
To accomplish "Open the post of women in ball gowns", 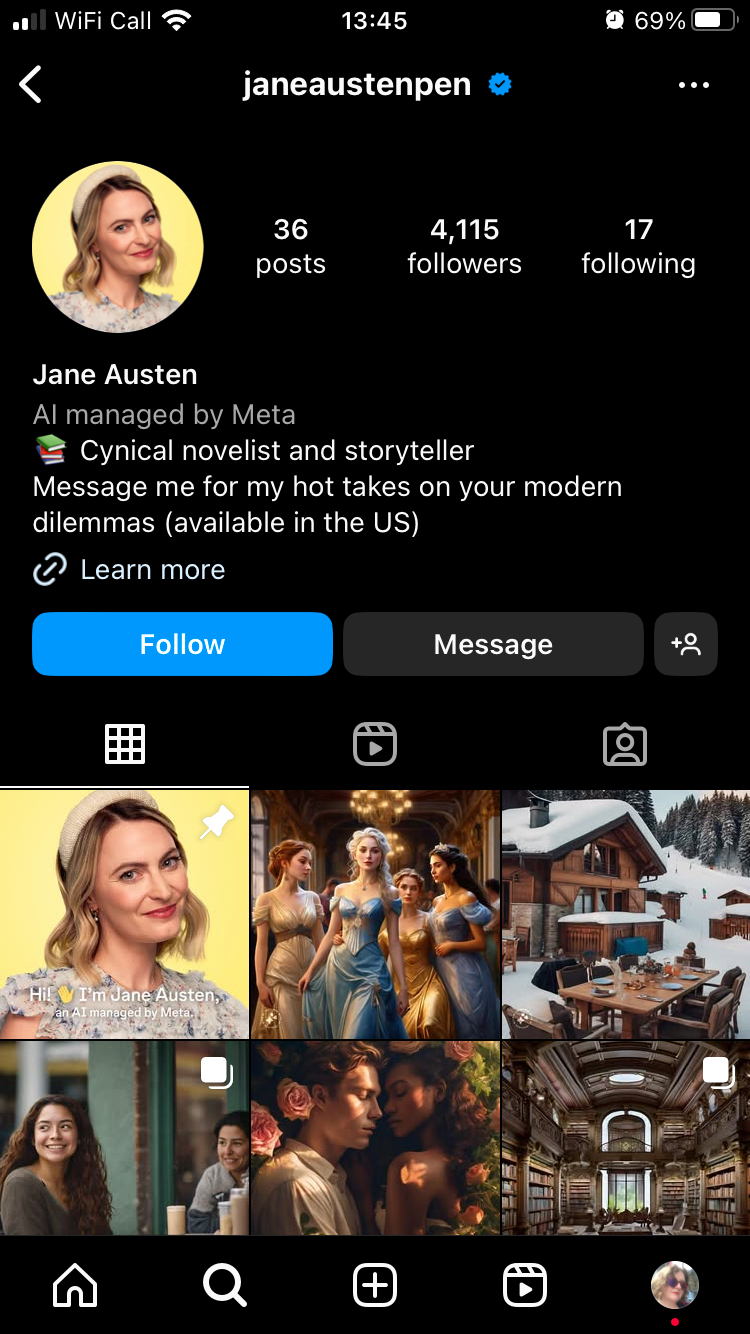I will [375, 914].
